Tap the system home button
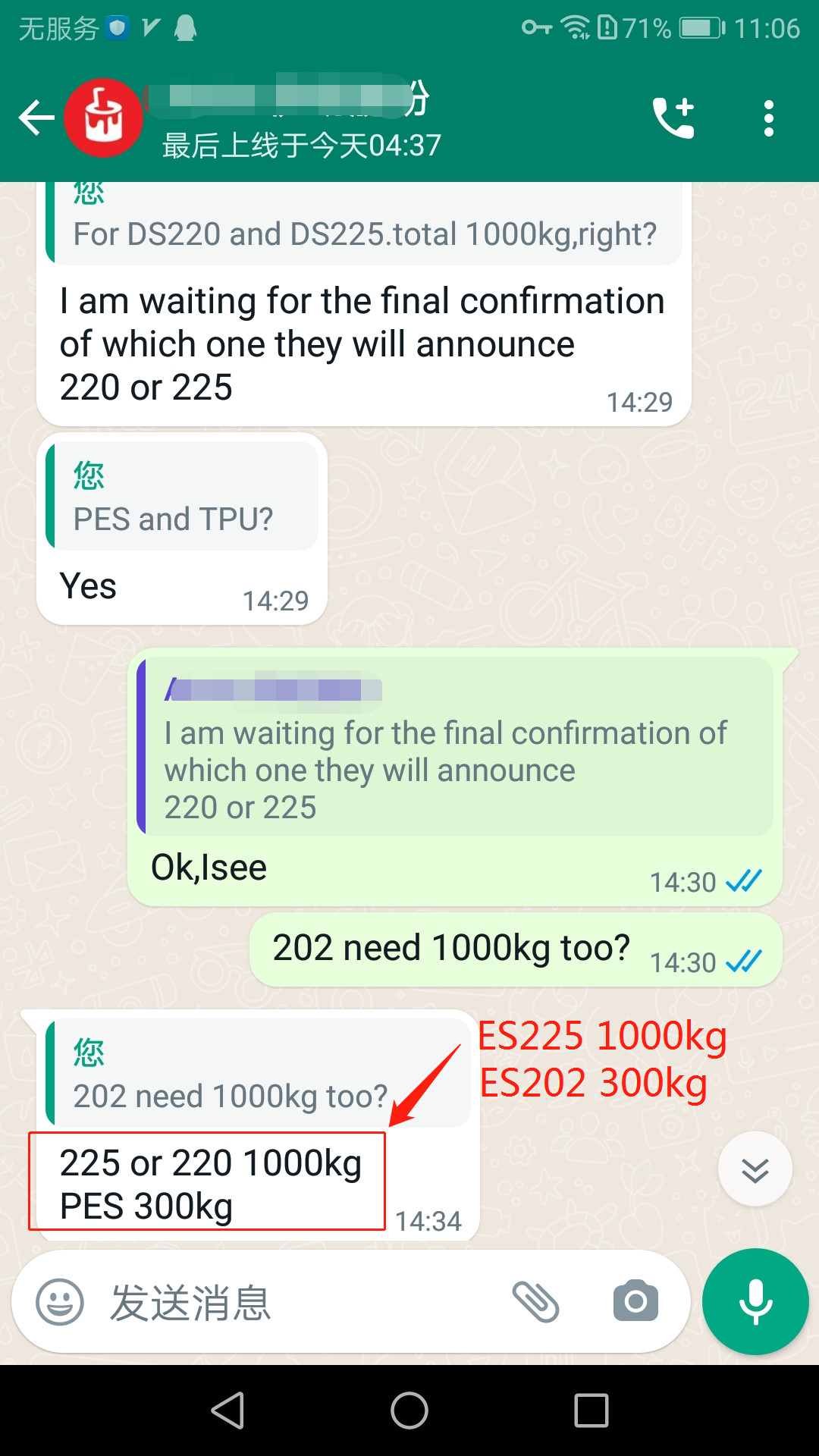The height and width of the screenshot is (1456, 819). [x=409, y=1410]
